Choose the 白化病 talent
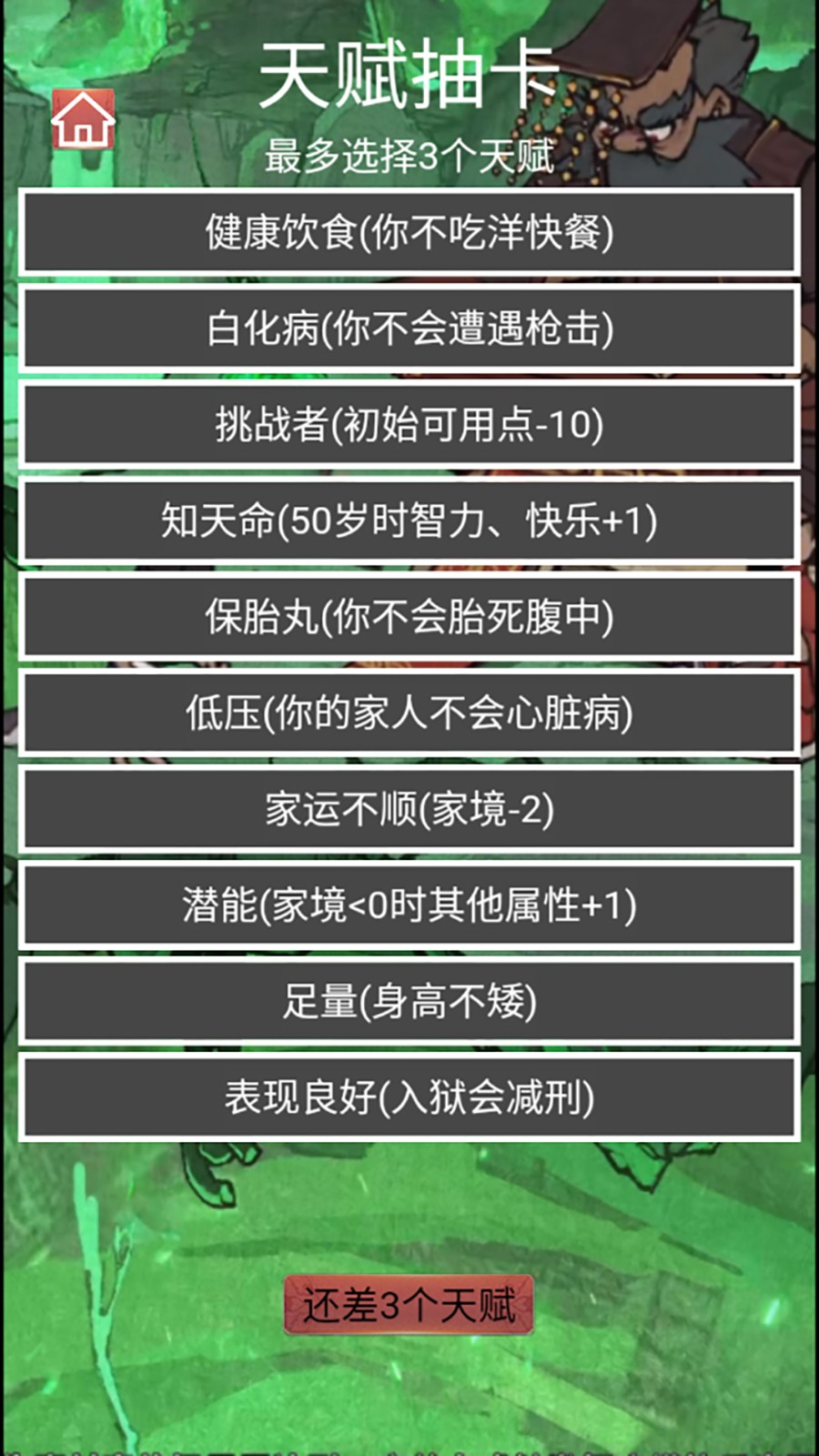This screenshot has height=1456, width=819. [x=409, y=329]
